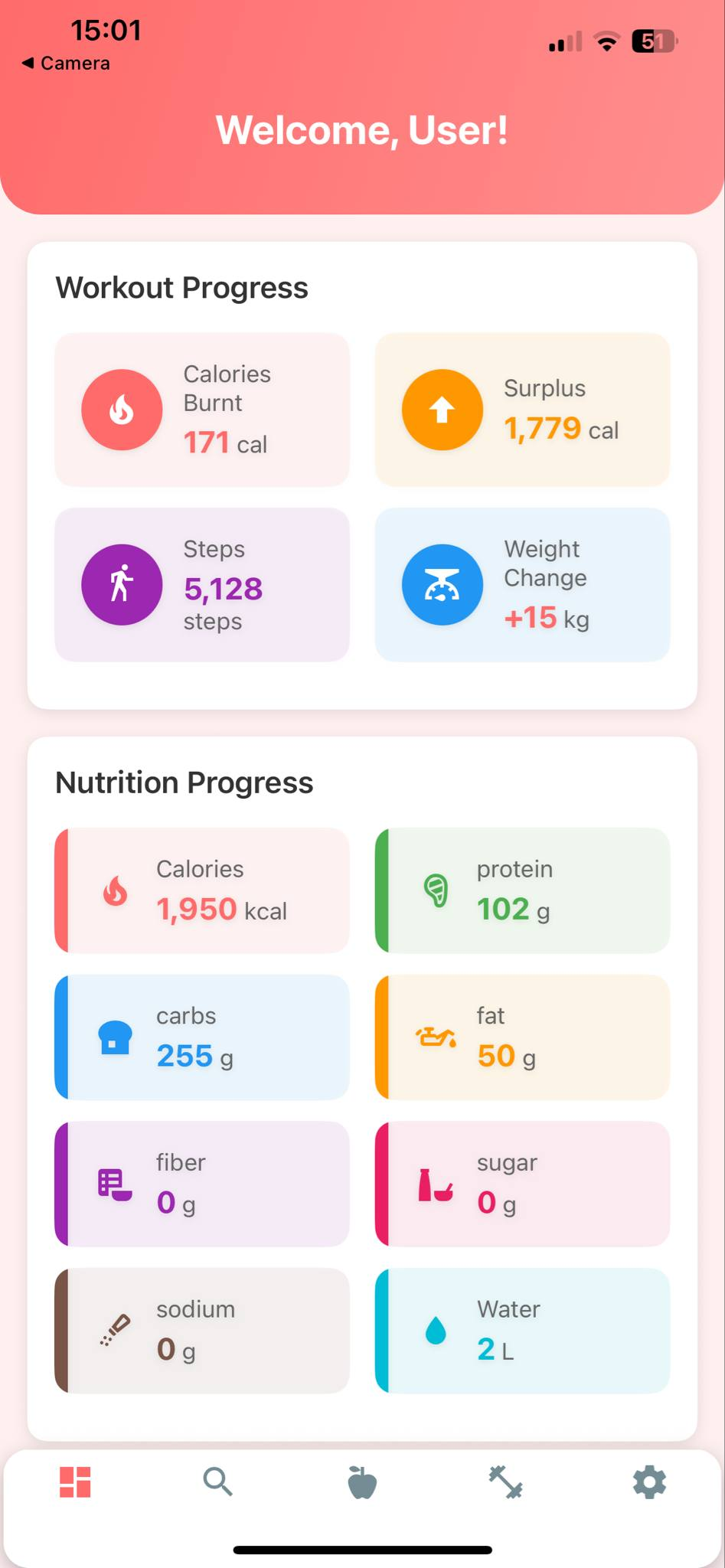
Task: Click the pink sugar icon
Action: pos(434,1184)
